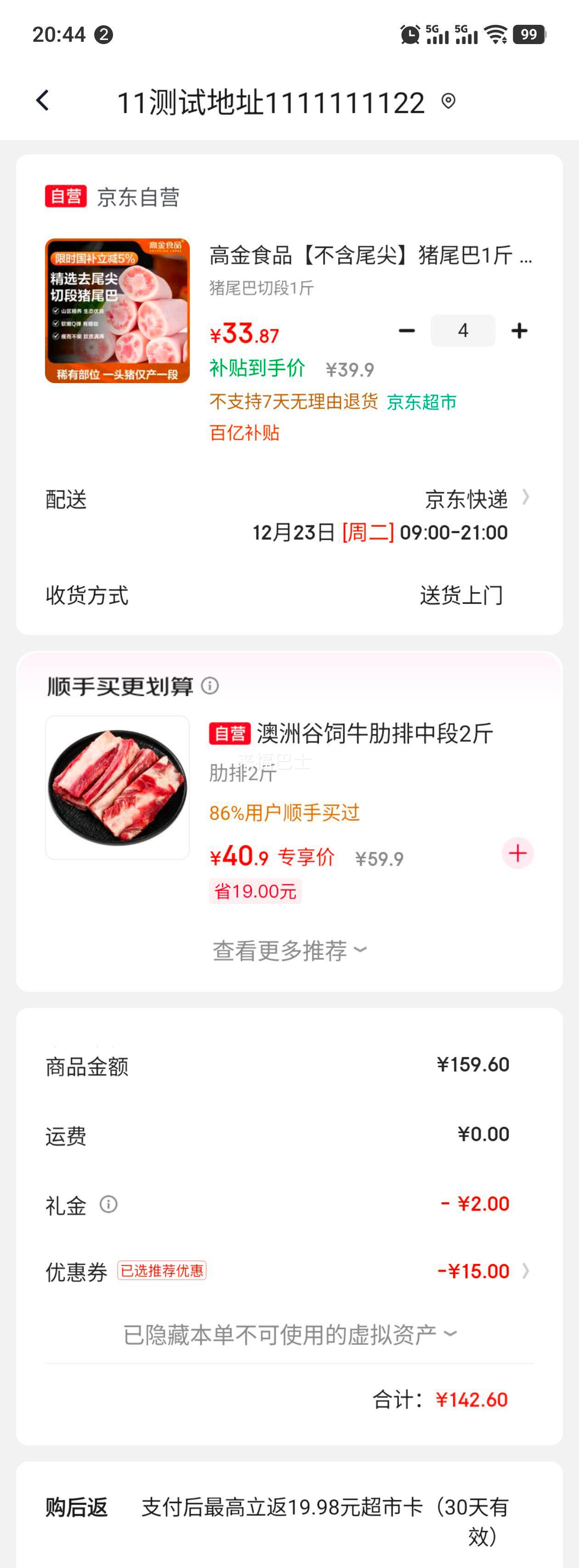
Task: Open the 澳洲谷饲牛肋排中段2斤 product picture
Action: click(118, 787)
